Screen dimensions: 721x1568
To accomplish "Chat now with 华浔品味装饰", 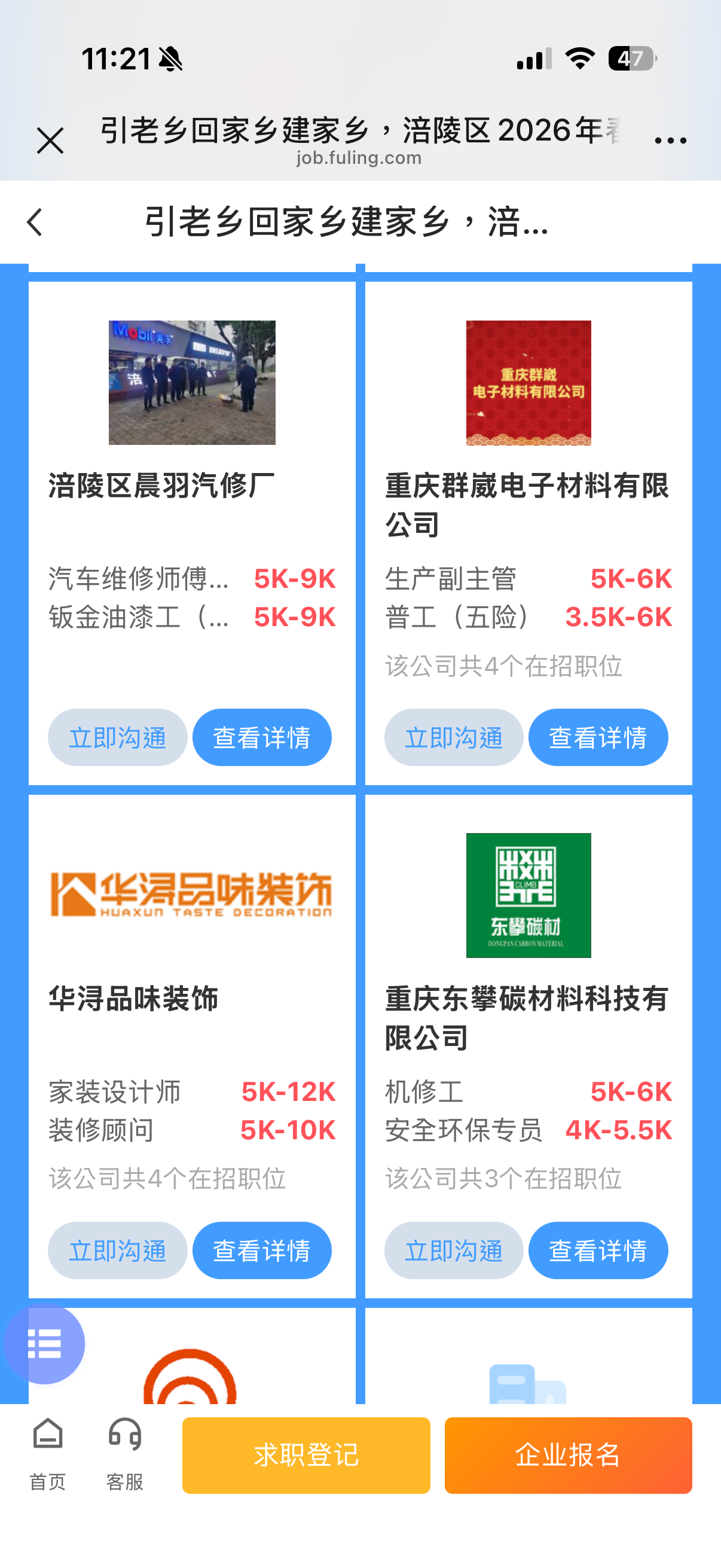I will point(117,1250).
